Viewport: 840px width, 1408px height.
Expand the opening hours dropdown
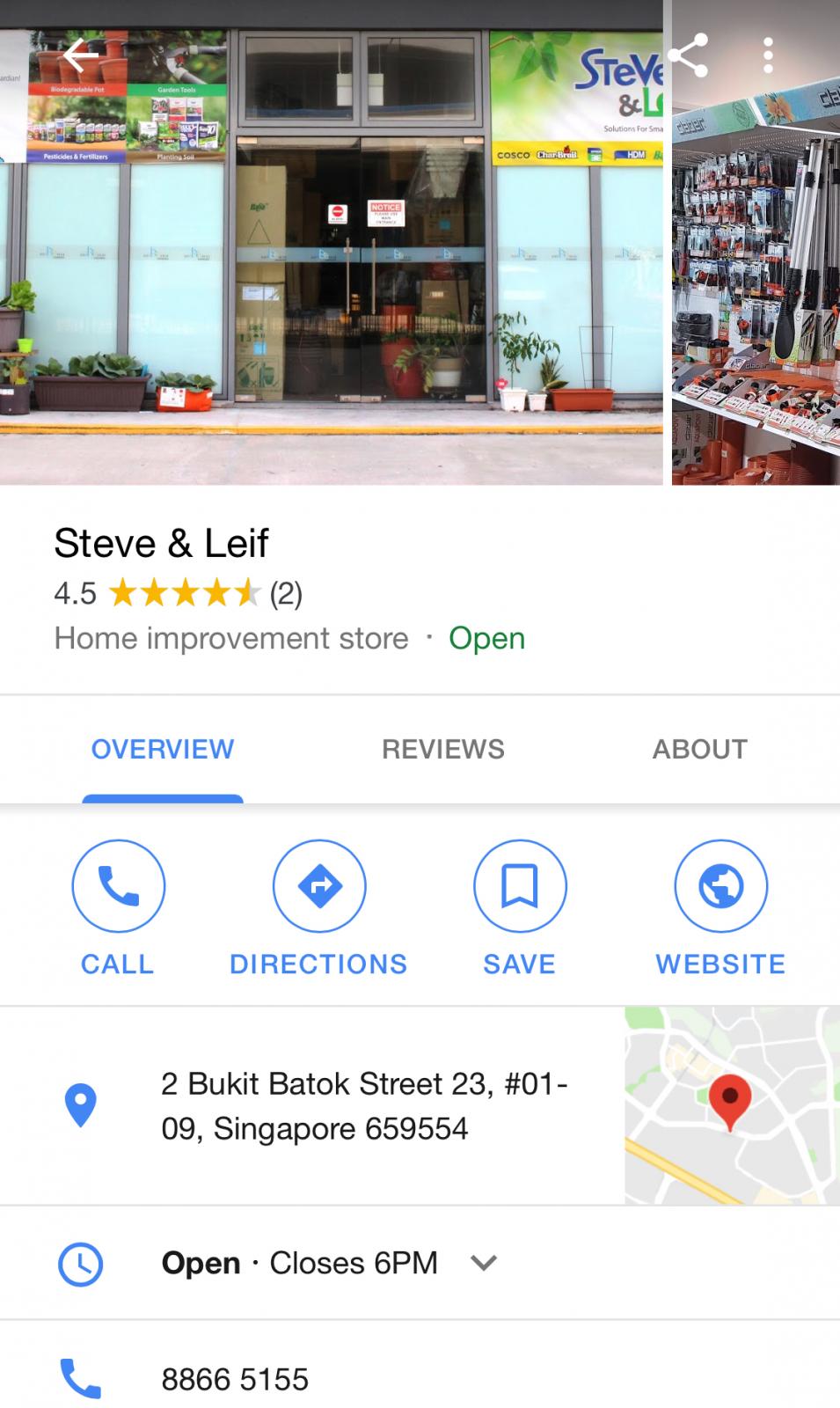(x=484, y=1263)
